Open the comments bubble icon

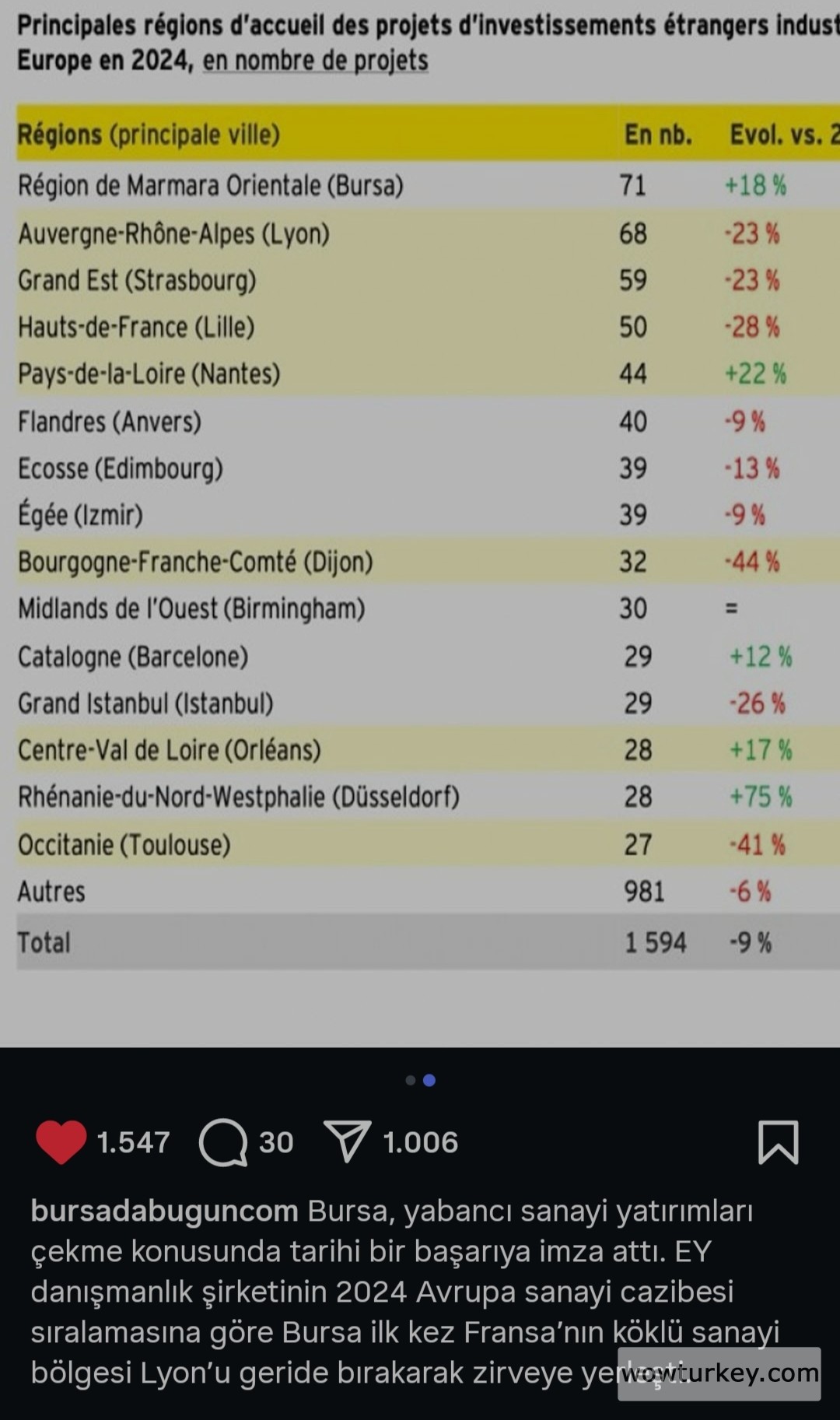click(x=223, y=1142)
